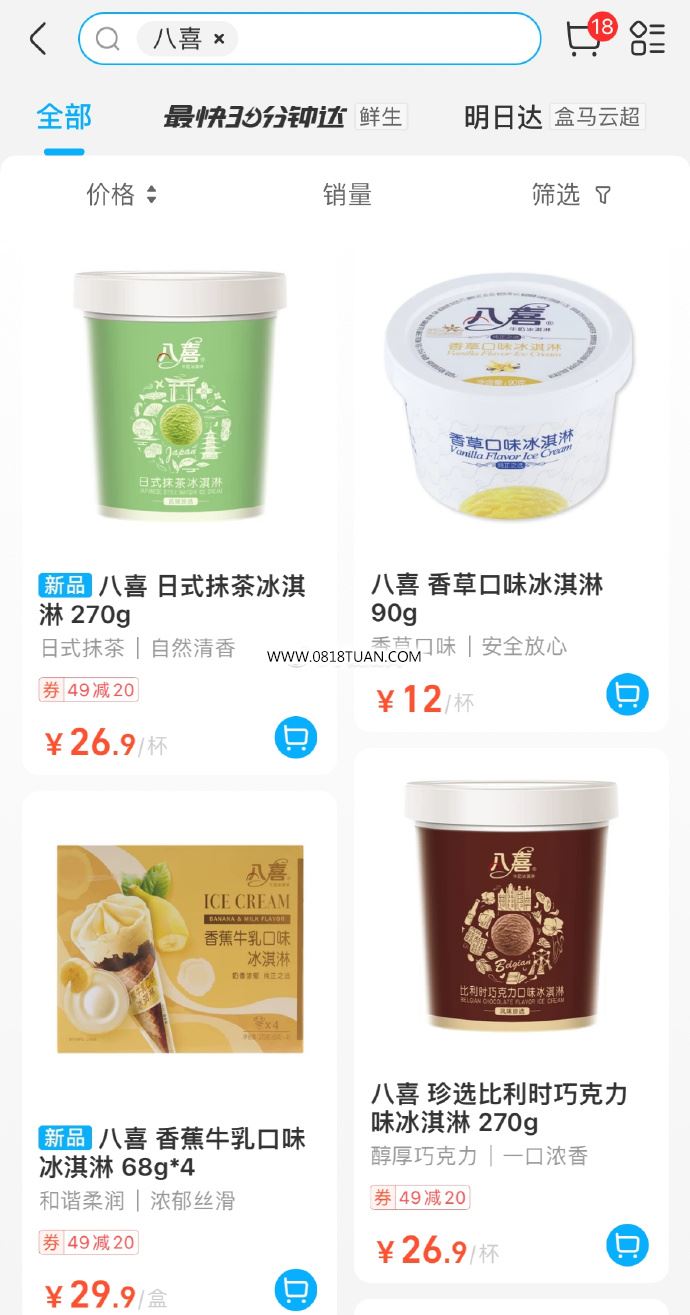Viewport: 690px width, 1315px height.
Task: Open the list view menu icon
Action: pos(647,39)
